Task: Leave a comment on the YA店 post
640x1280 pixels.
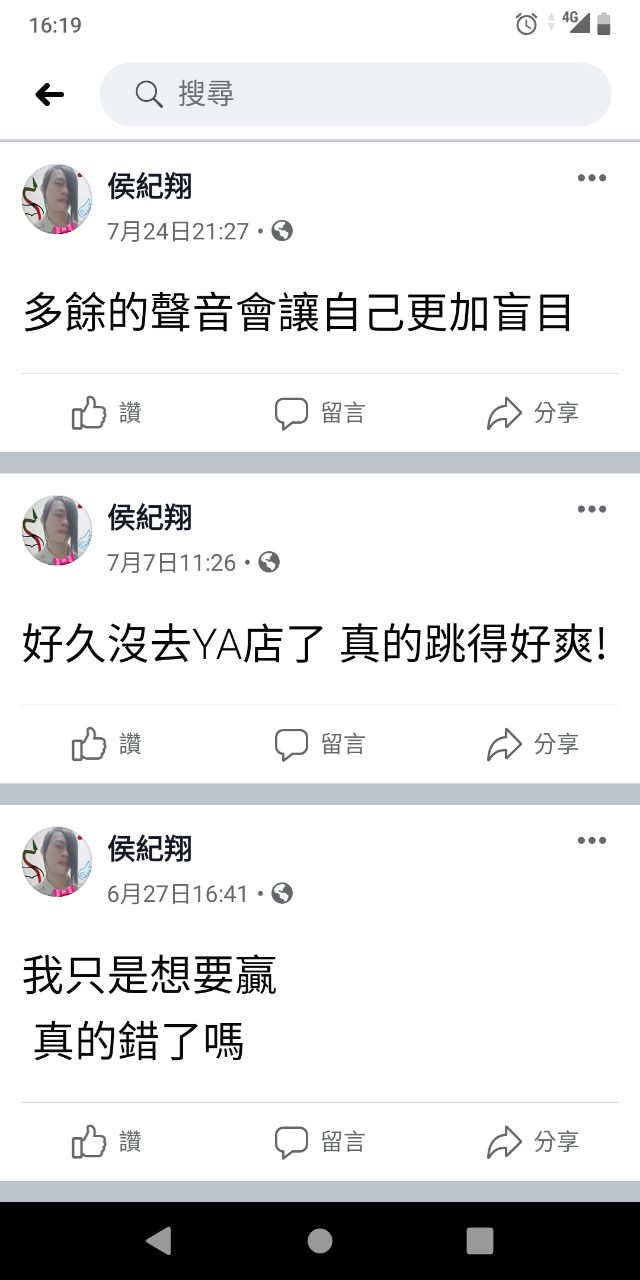Action: (320, 744)
